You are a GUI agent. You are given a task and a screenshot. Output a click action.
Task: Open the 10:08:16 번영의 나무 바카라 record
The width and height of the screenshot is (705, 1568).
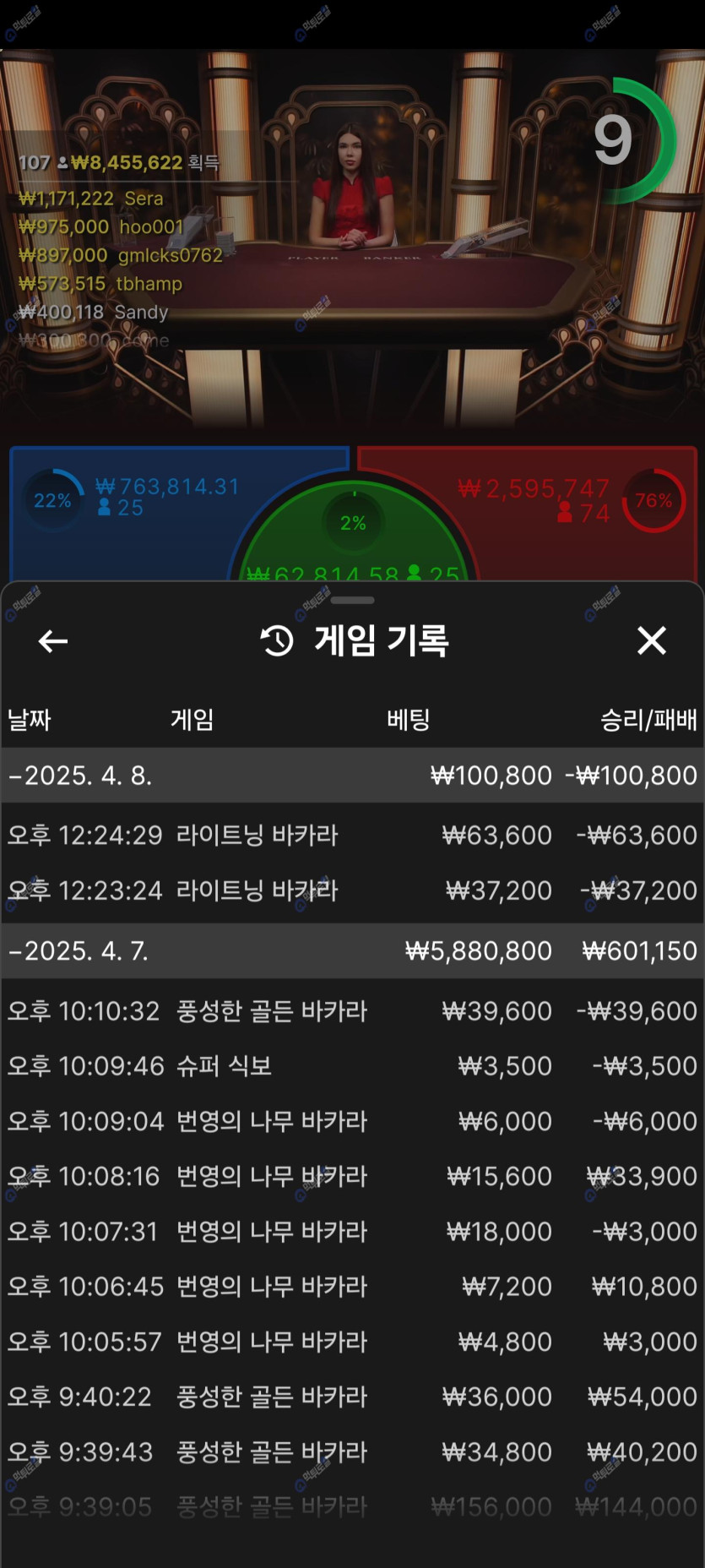click(x=352, y=1176)
